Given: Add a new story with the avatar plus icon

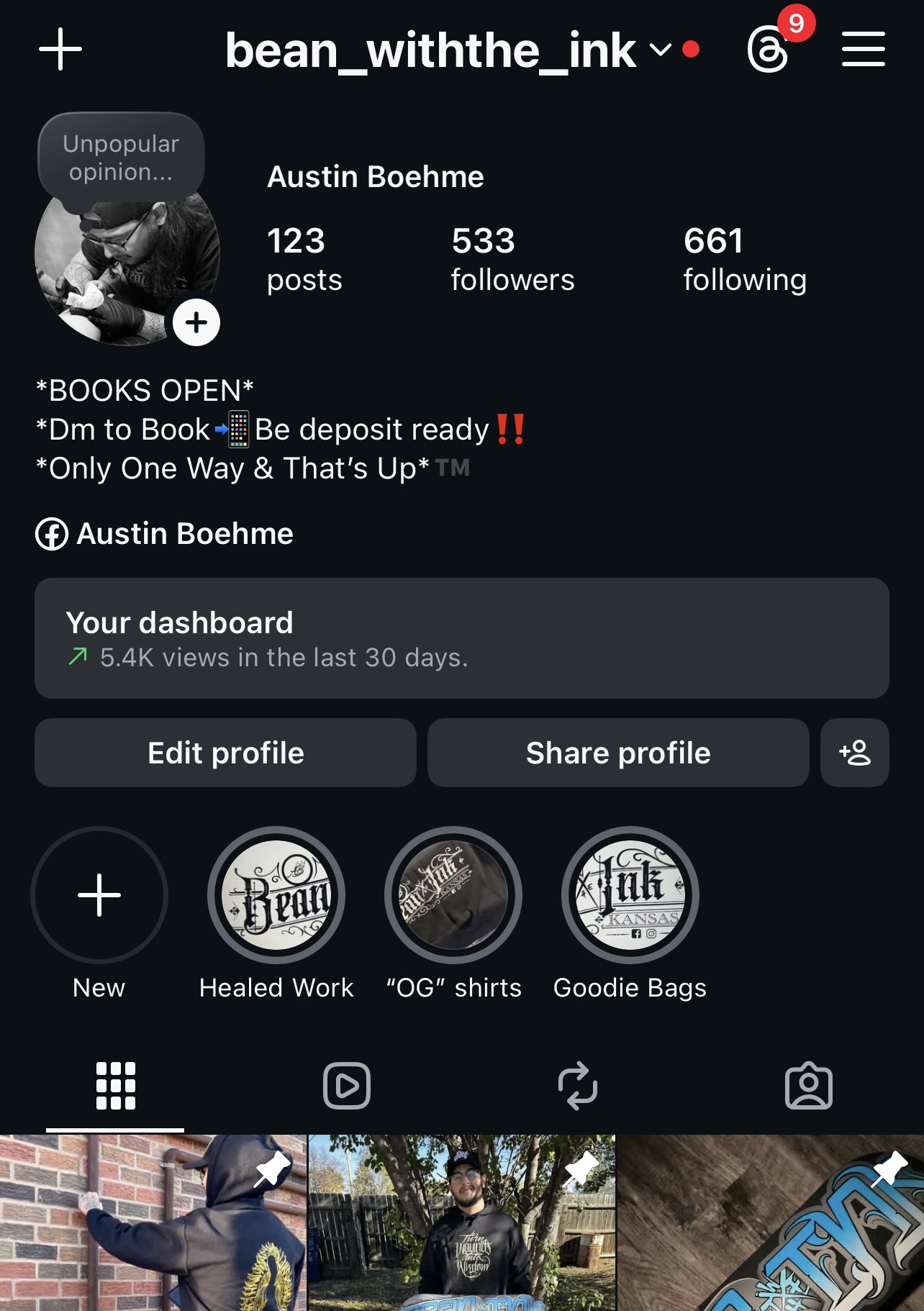Looking at the screenshot, I should (196, 323).
